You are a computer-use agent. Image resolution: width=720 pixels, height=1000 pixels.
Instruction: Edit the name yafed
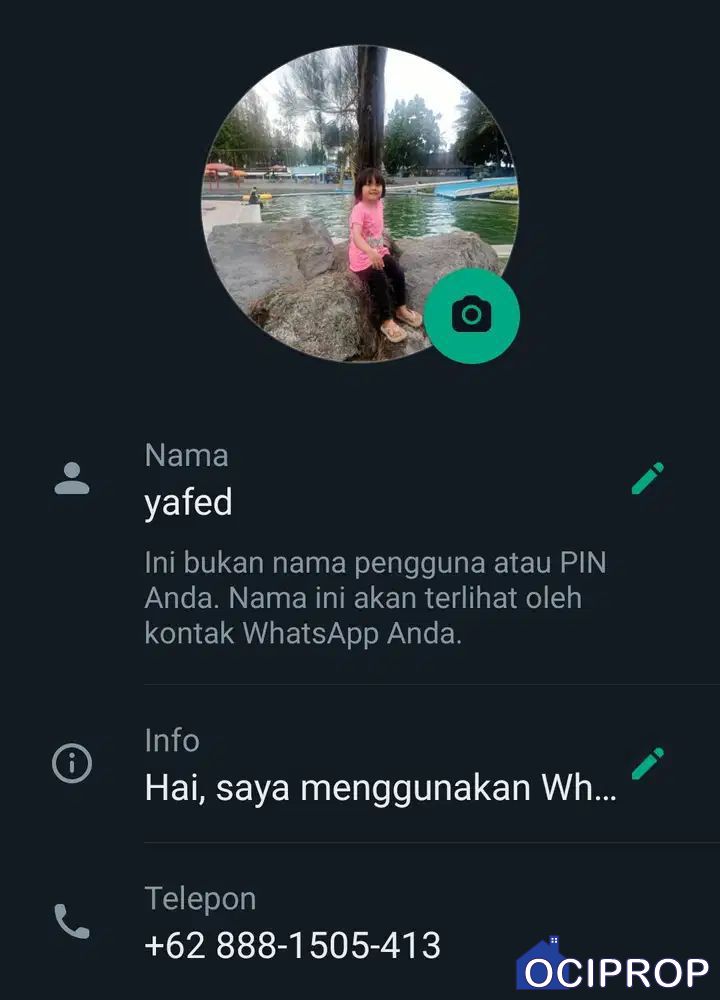[647, 479]
